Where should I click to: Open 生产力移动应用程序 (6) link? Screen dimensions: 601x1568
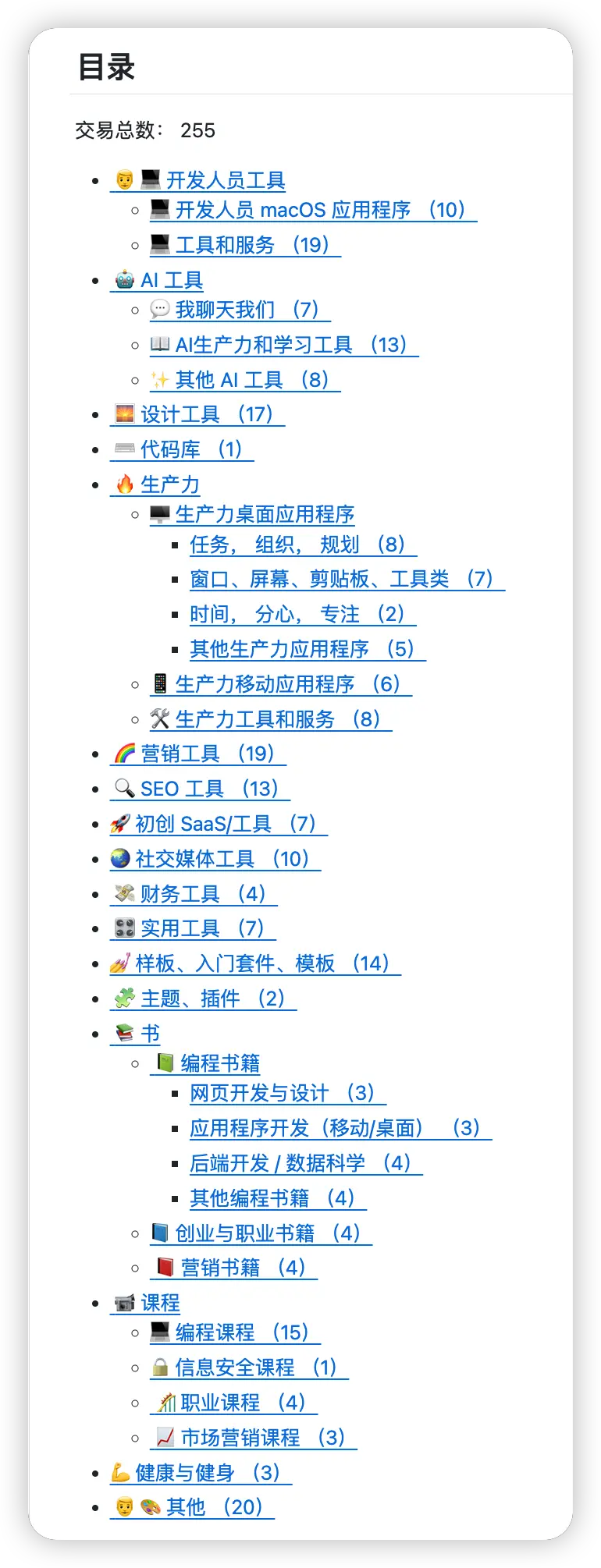287,684
